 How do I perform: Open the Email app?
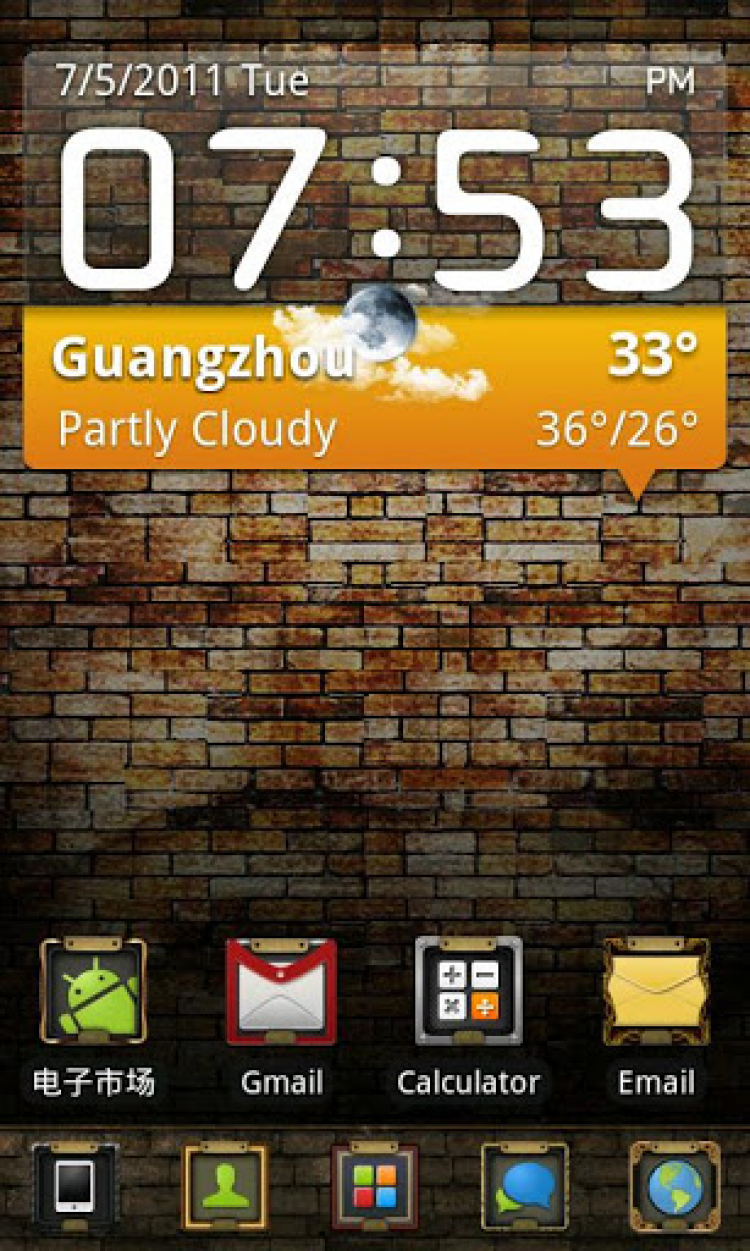click(x=656, y=993)
